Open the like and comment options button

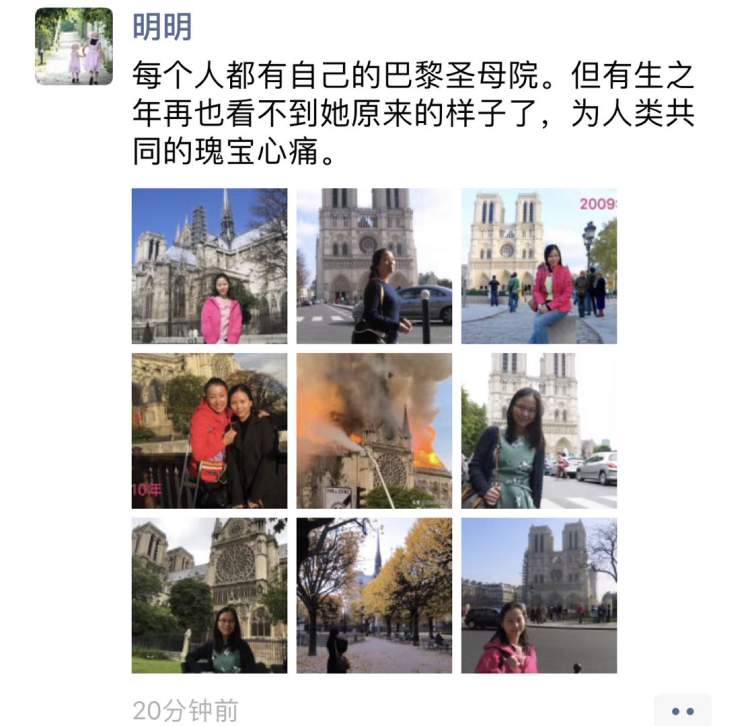point(682,709)
